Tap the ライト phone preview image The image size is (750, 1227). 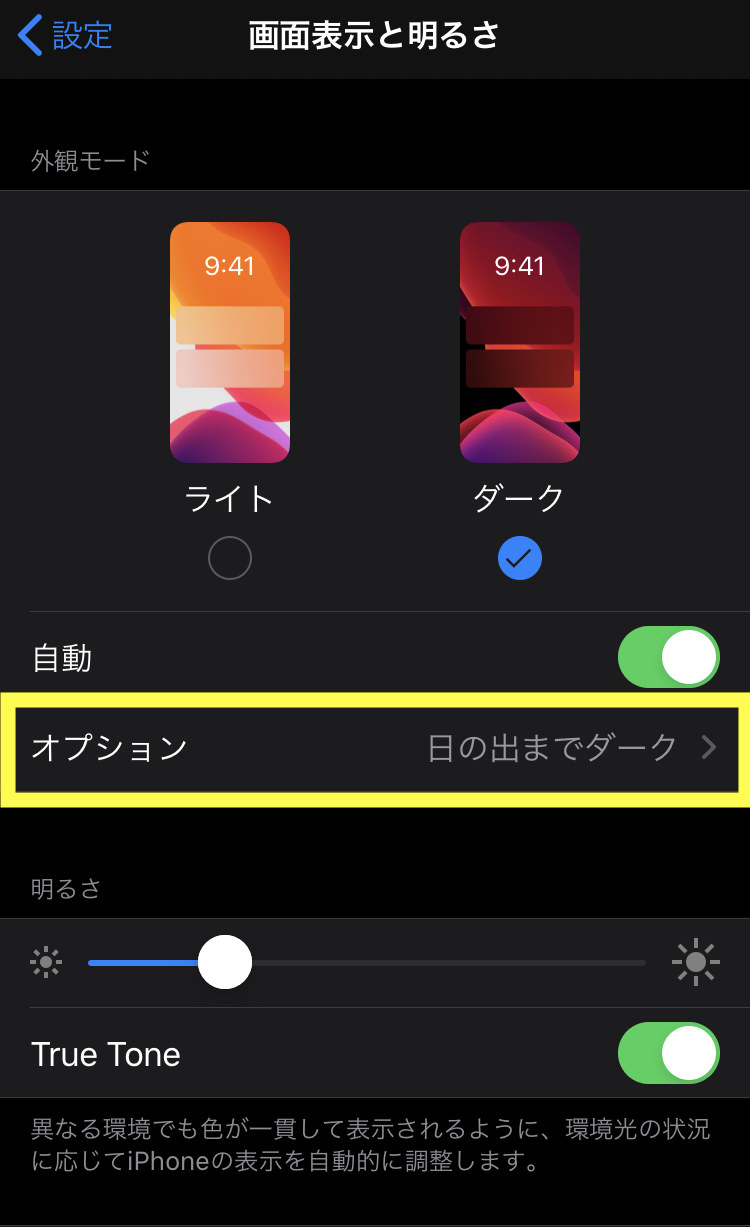tap(230, 342)
